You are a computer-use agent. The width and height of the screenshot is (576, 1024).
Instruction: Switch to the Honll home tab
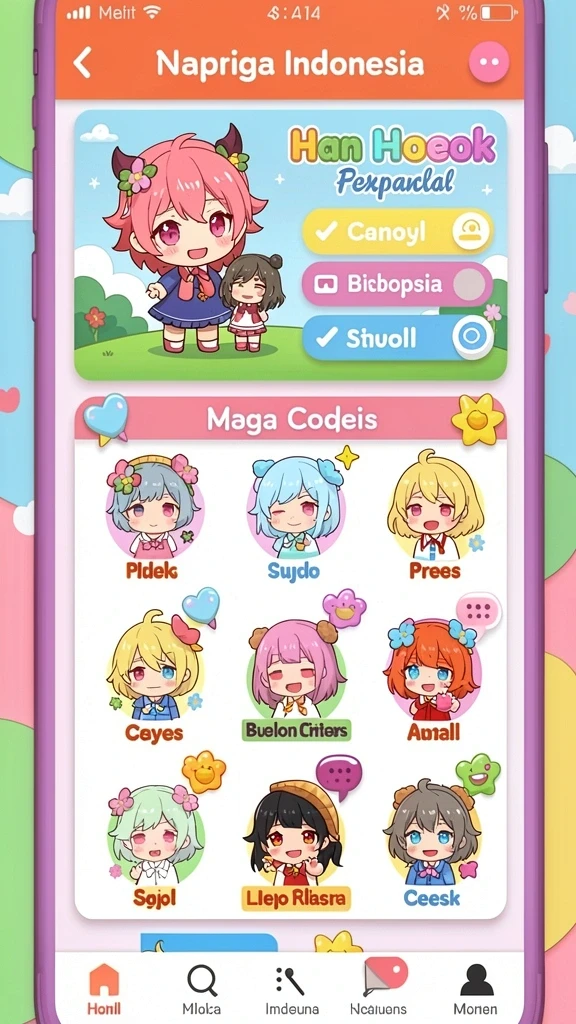tap(104, 988)
